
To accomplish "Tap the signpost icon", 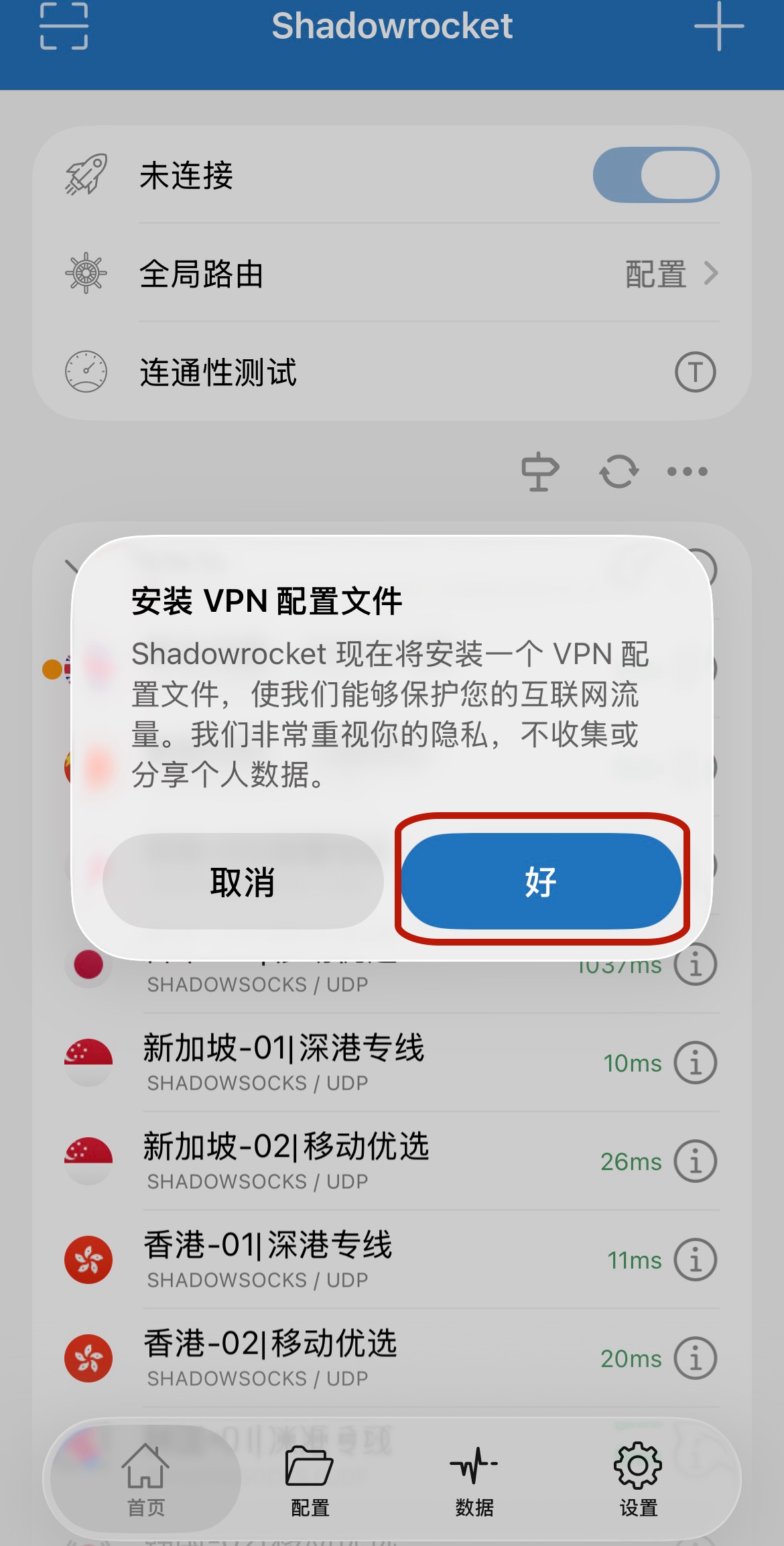I will click(x=539, y=472).
